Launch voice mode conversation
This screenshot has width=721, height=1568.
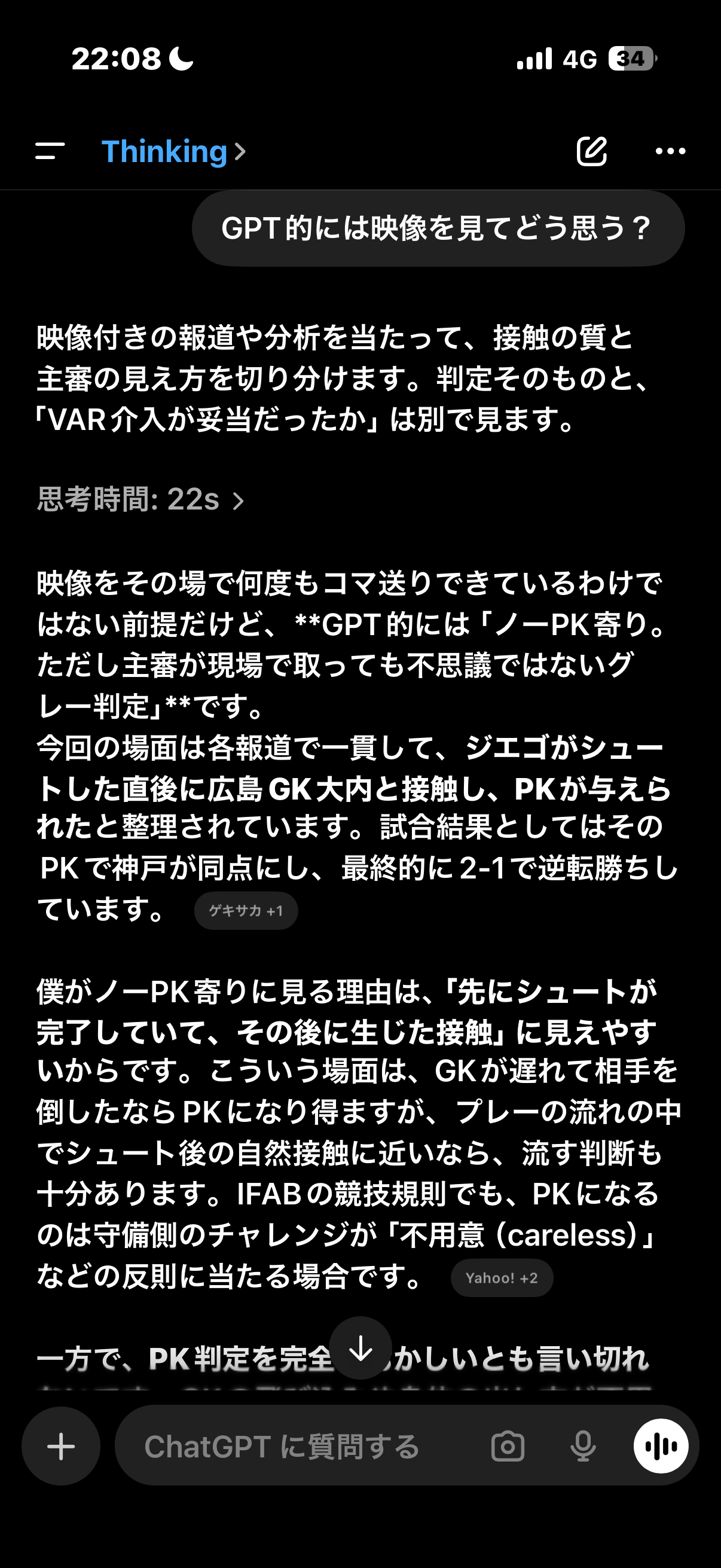(661, 1446)
